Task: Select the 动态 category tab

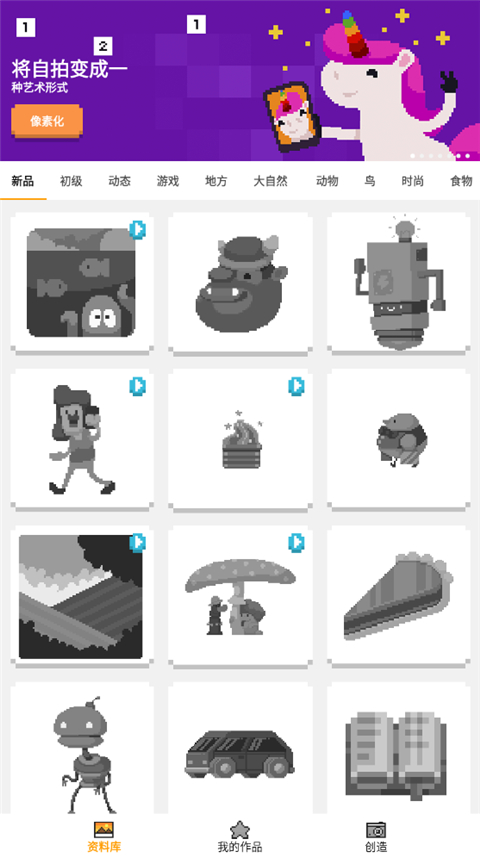Action: click(119, 181)
